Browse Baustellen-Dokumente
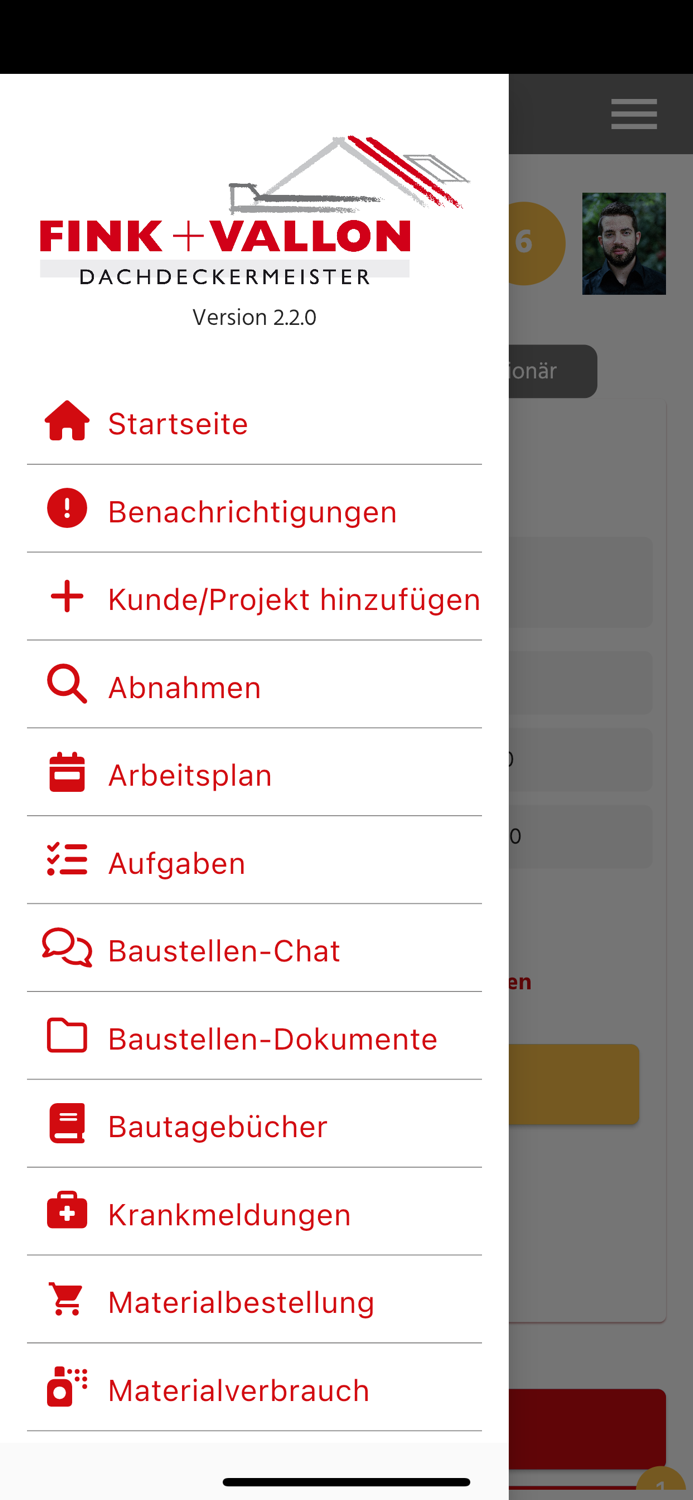Viewport: 693px width, 1500px height. [272, 1038]
